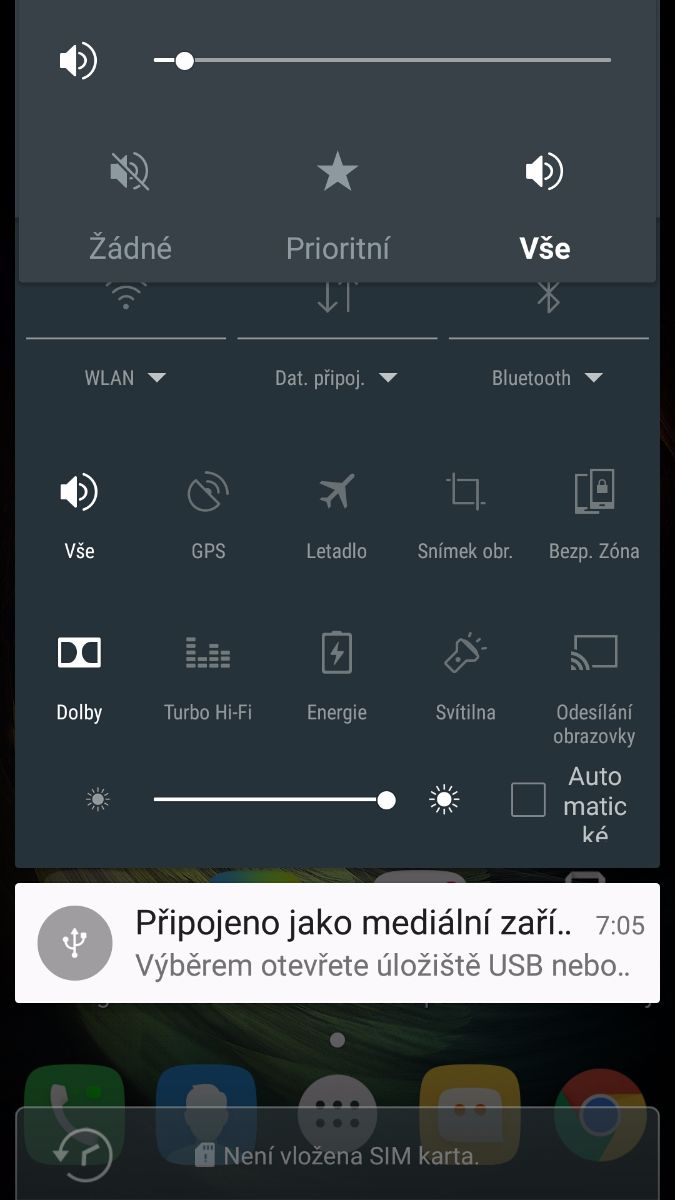Viewport: 675px width, 1200px height.
Task: Expand the WLAN dropdown
Action: pyautogui.click(x=125, y=378)
